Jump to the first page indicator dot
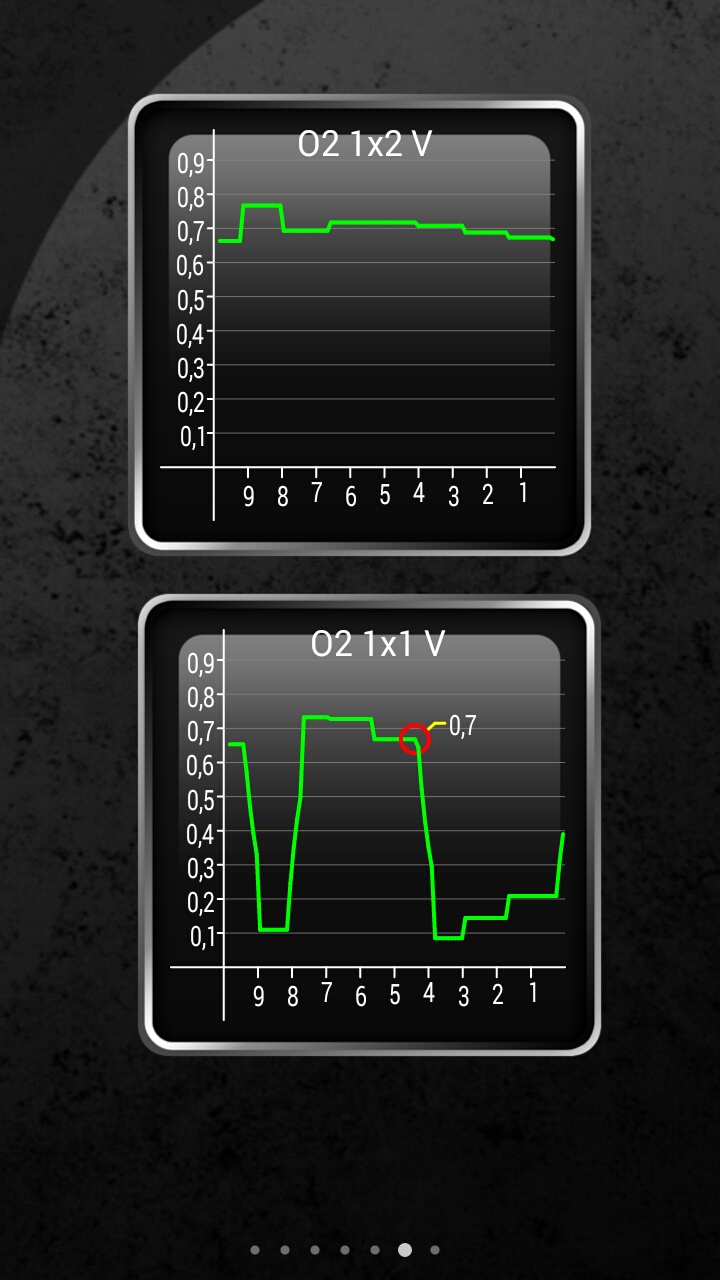Image resolution: width=720 pixels, height=1280 pixels. click(255, 1250)
